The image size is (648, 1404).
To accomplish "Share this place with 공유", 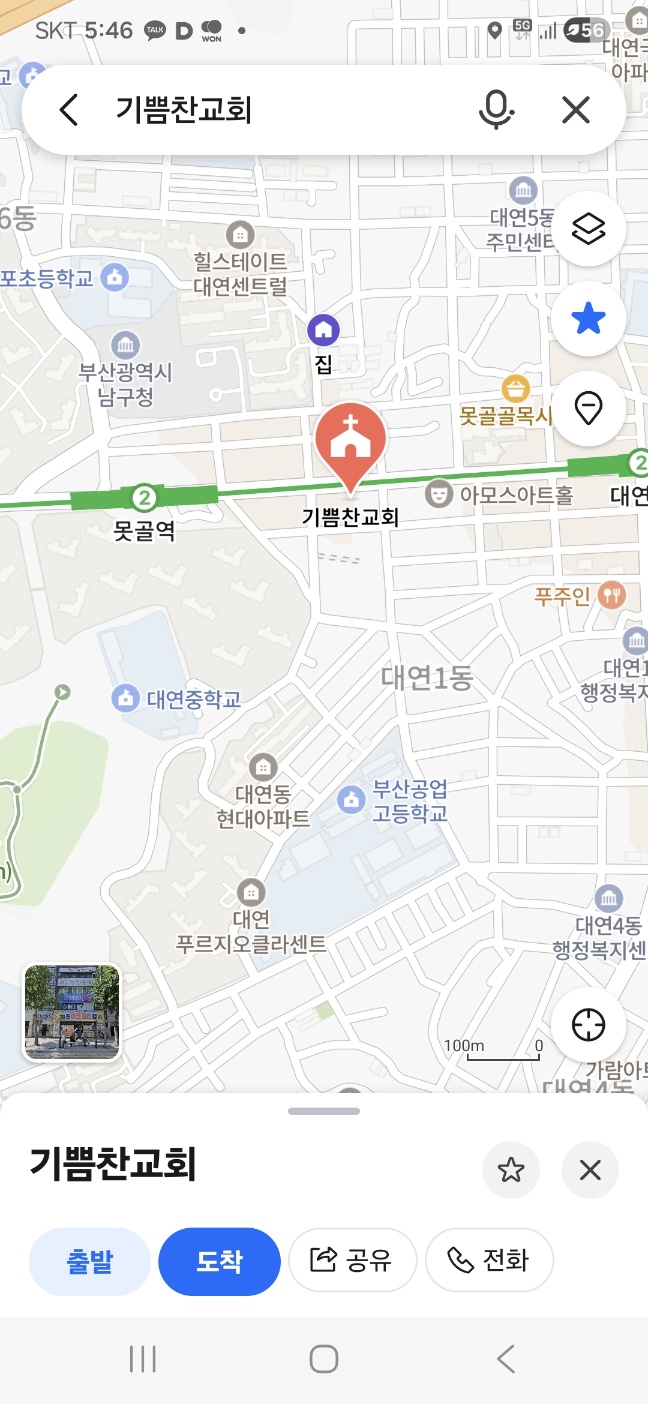I will tap(352, 1261).
